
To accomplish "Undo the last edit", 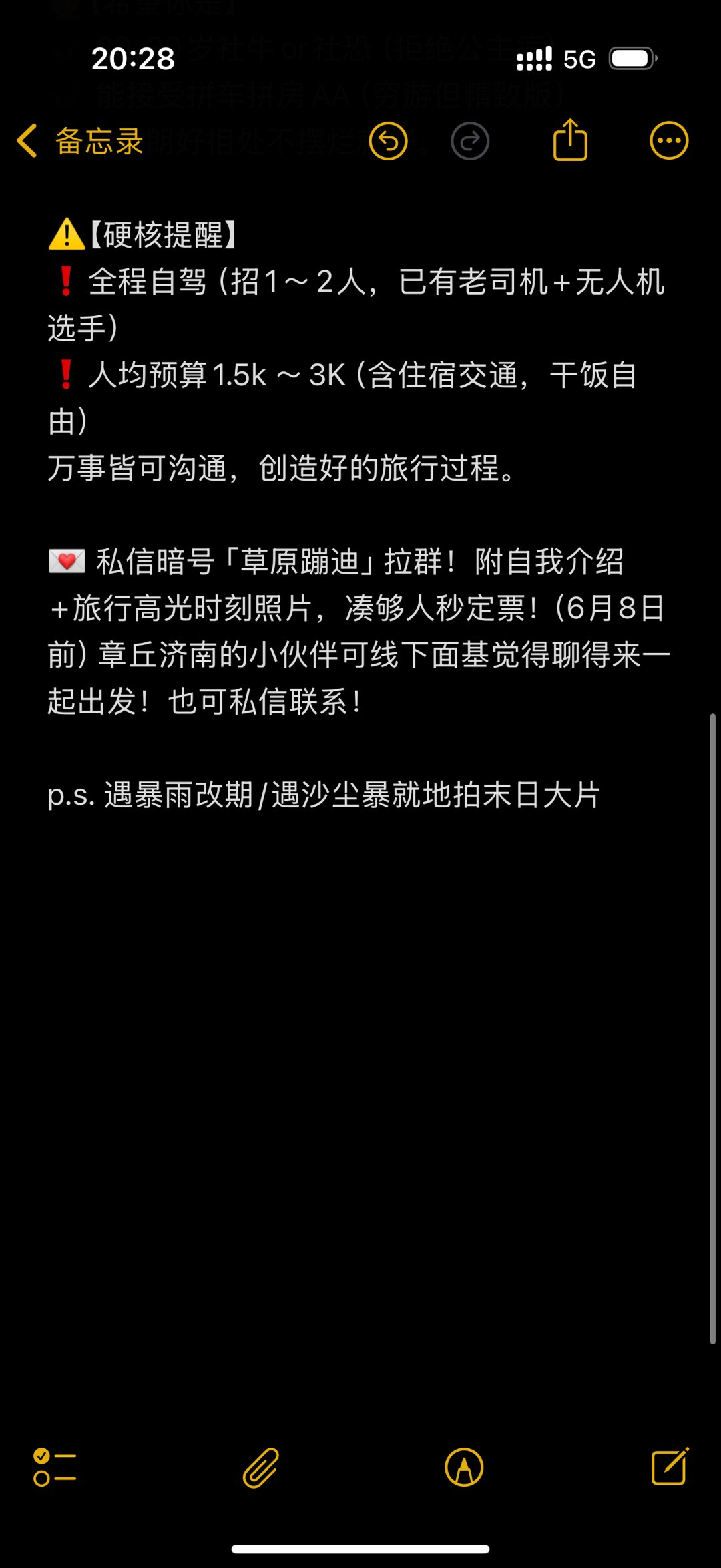I will click(x=388, y=141).
